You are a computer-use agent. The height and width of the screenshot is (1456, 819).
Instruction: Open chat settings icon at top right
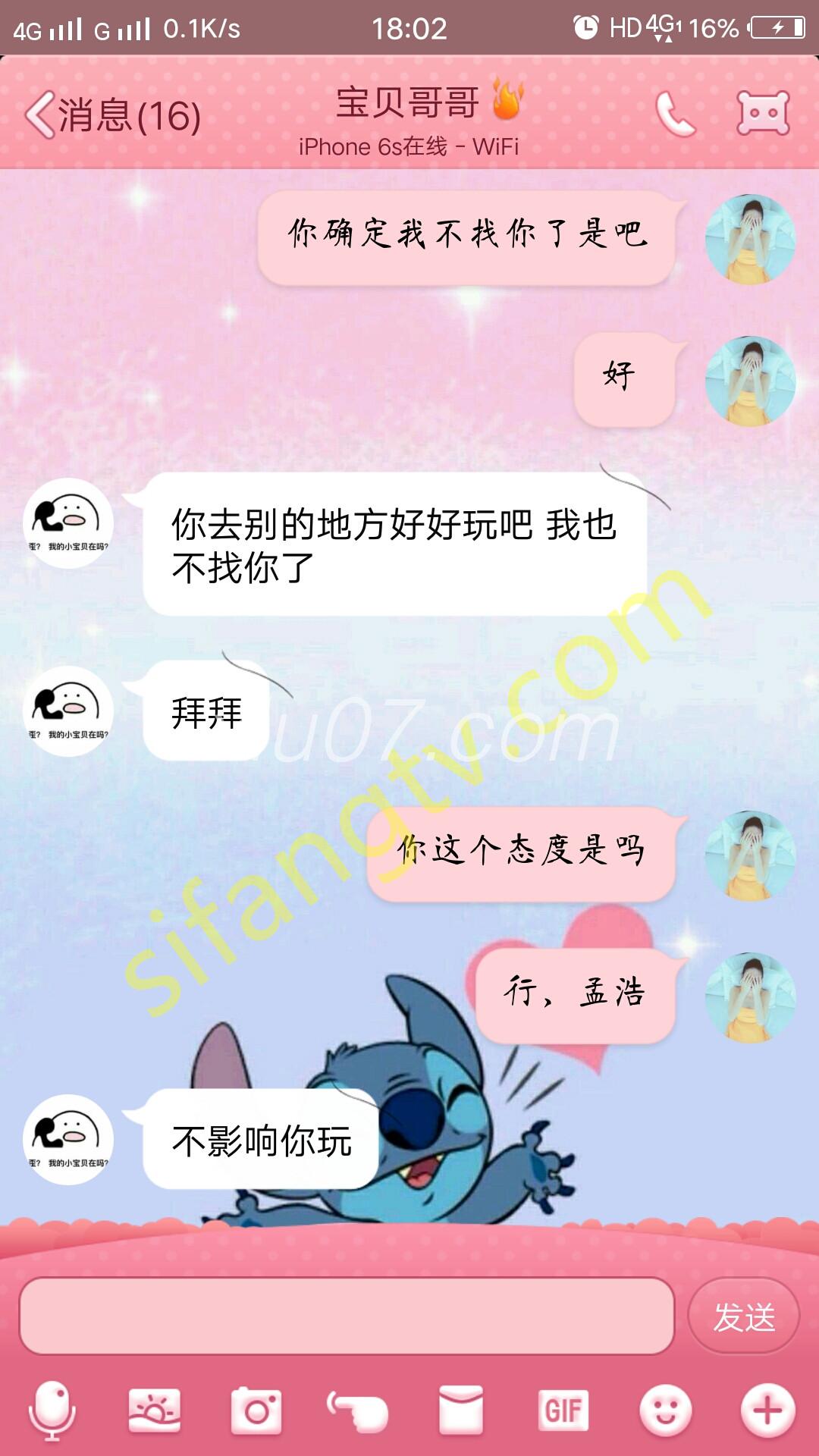pyautogui.click(x=763, y=114)
